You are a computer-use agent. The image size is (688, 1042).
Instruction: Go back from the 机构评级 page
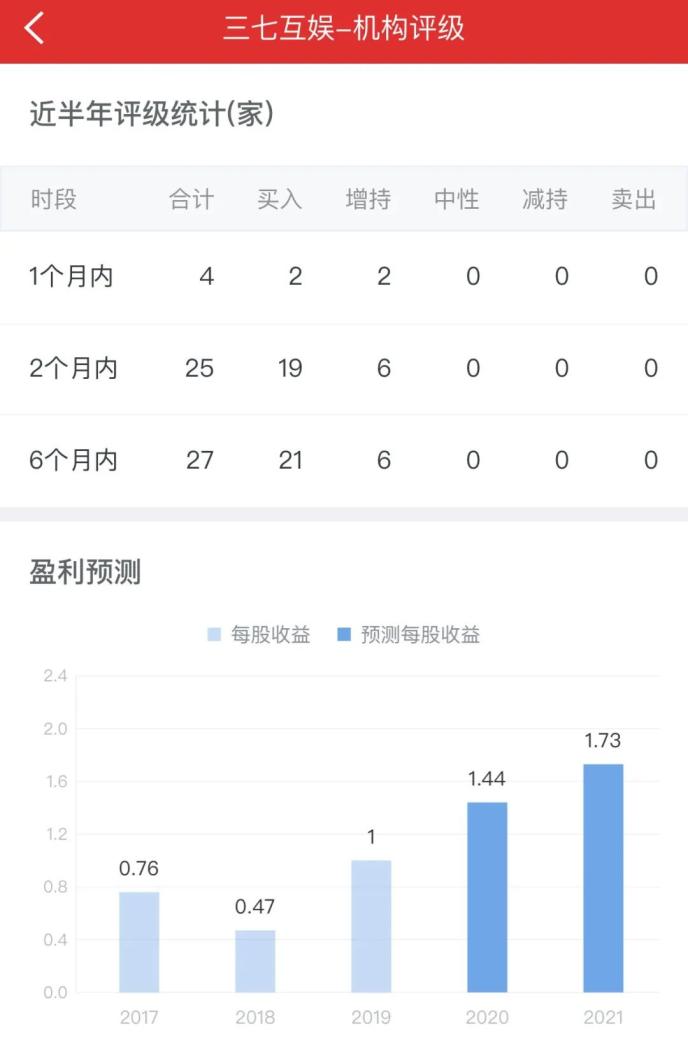click(x=35, y=28)
